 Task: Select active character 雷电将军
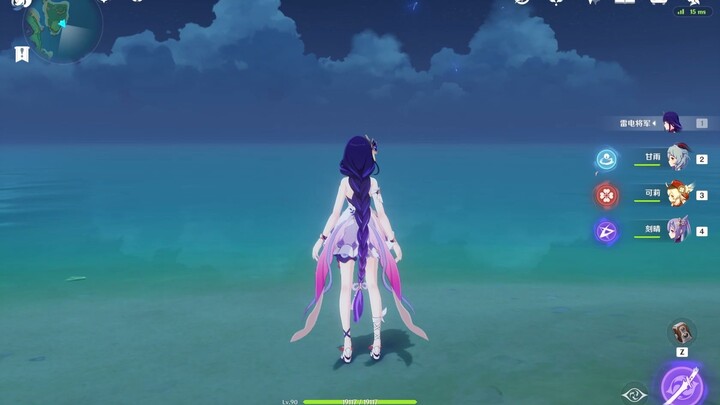click(x=672, y=122)
